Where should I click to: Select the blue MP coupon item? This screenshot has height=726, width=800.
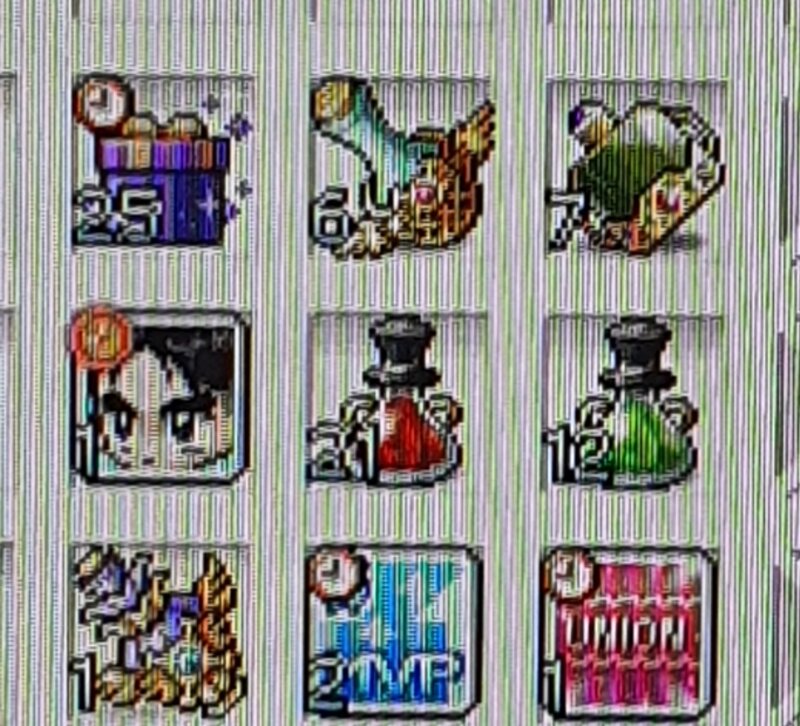(395, 620)
